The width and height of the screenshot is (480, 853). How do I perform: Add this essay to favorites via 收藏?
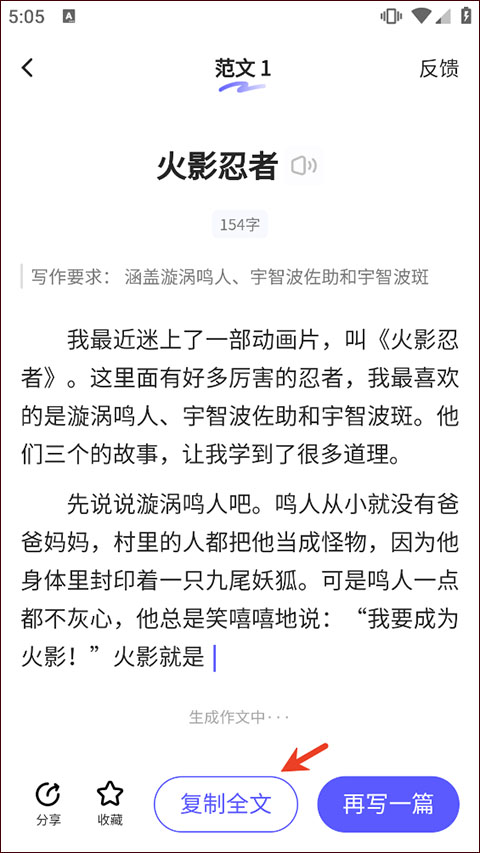(x=110, y=803)
